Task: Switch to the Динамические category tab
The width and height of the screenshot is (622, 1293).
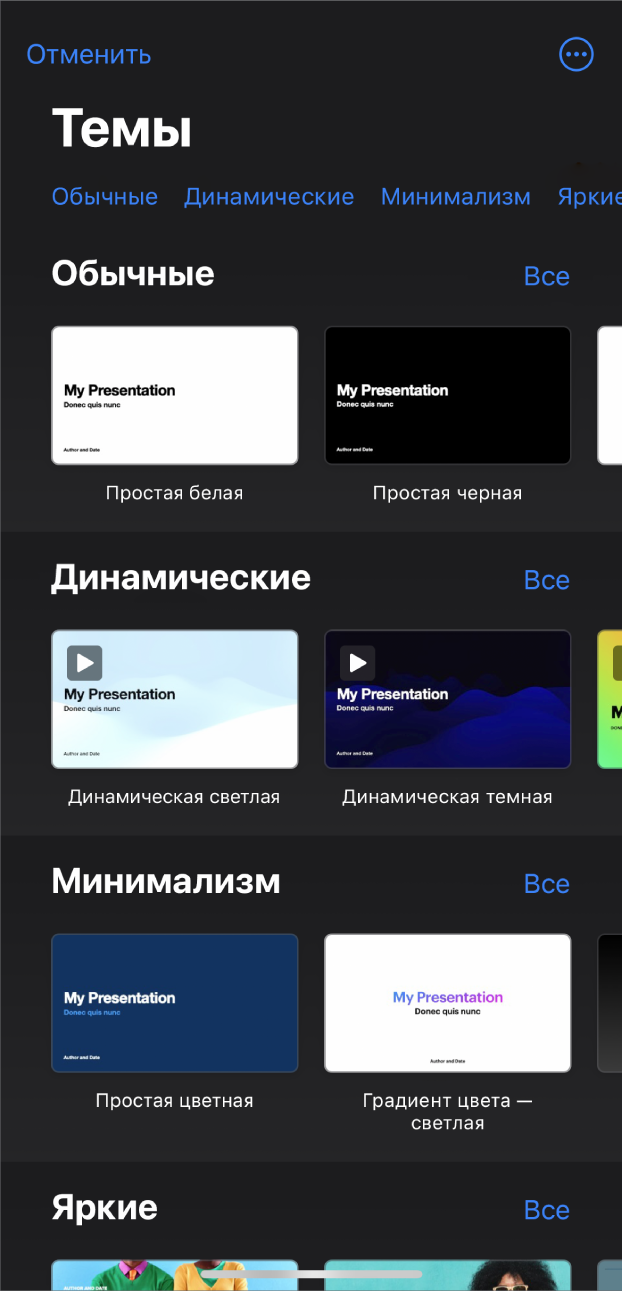Action: 269,197
